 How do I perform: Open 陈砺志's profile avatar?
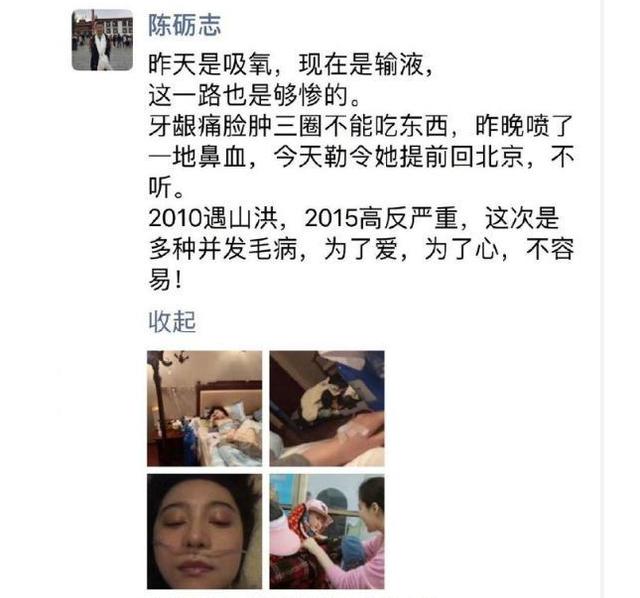click(x=102, y=40)
